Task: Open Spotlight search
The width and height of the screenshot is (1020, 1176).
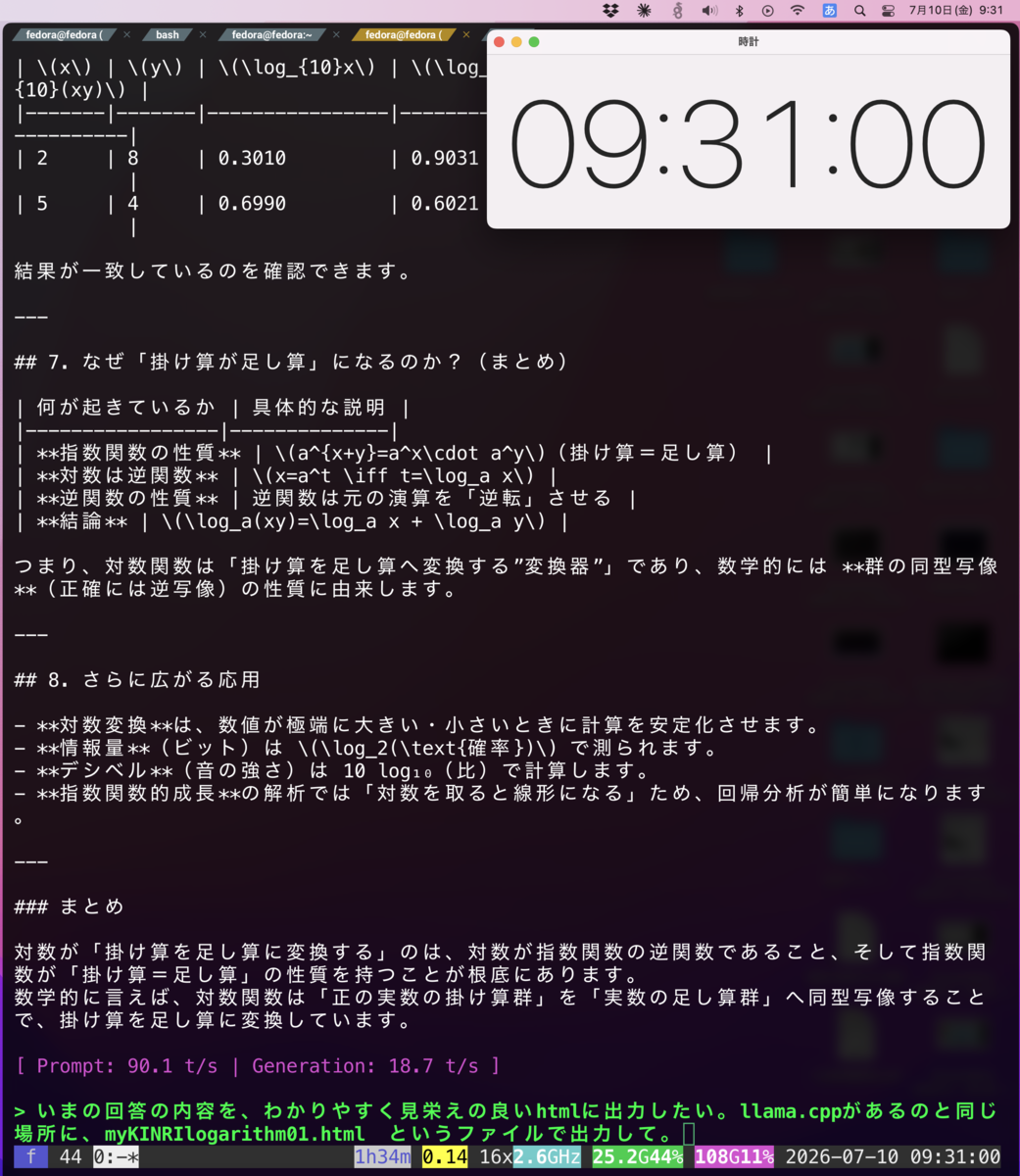Action: tap(859, 10)
